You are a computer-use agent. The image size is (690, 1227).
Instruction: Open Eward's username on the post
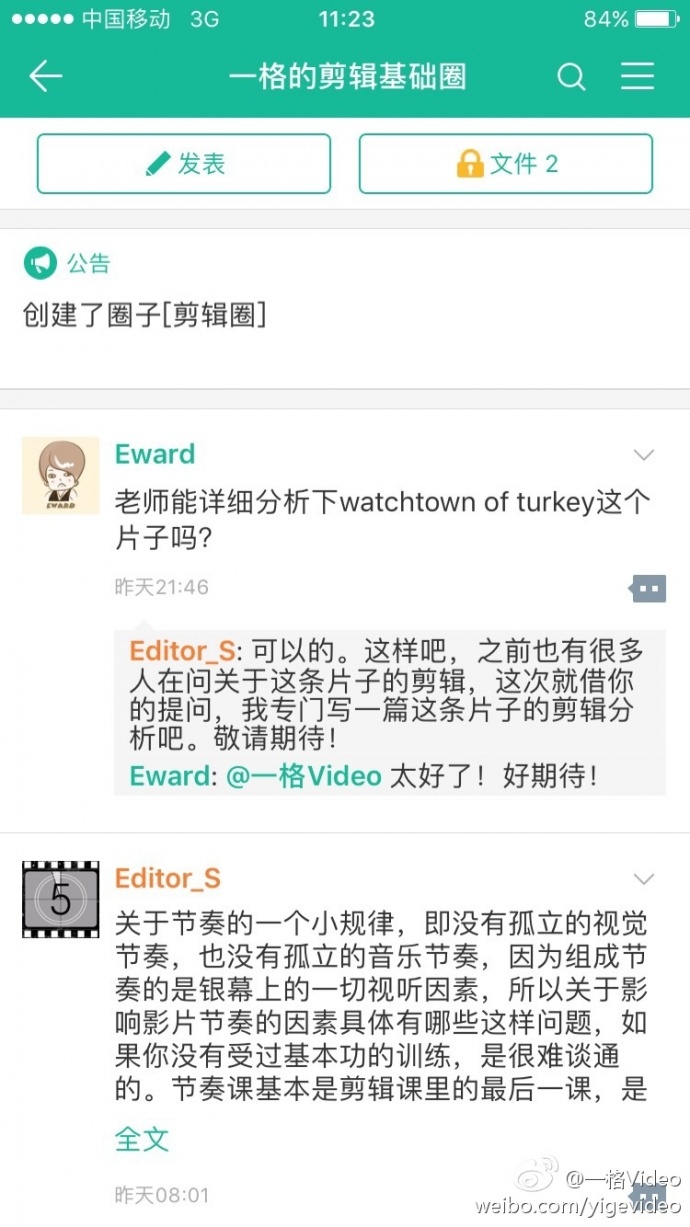(x=155, y=454)
